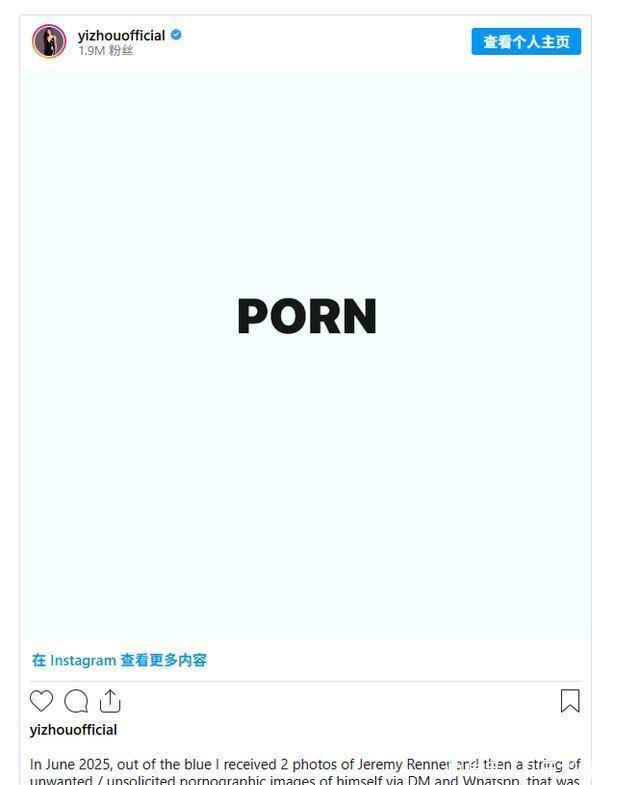Tap the 查看个人主页 button
Viewport: 640px width, 785px height.
coord(526,42)
